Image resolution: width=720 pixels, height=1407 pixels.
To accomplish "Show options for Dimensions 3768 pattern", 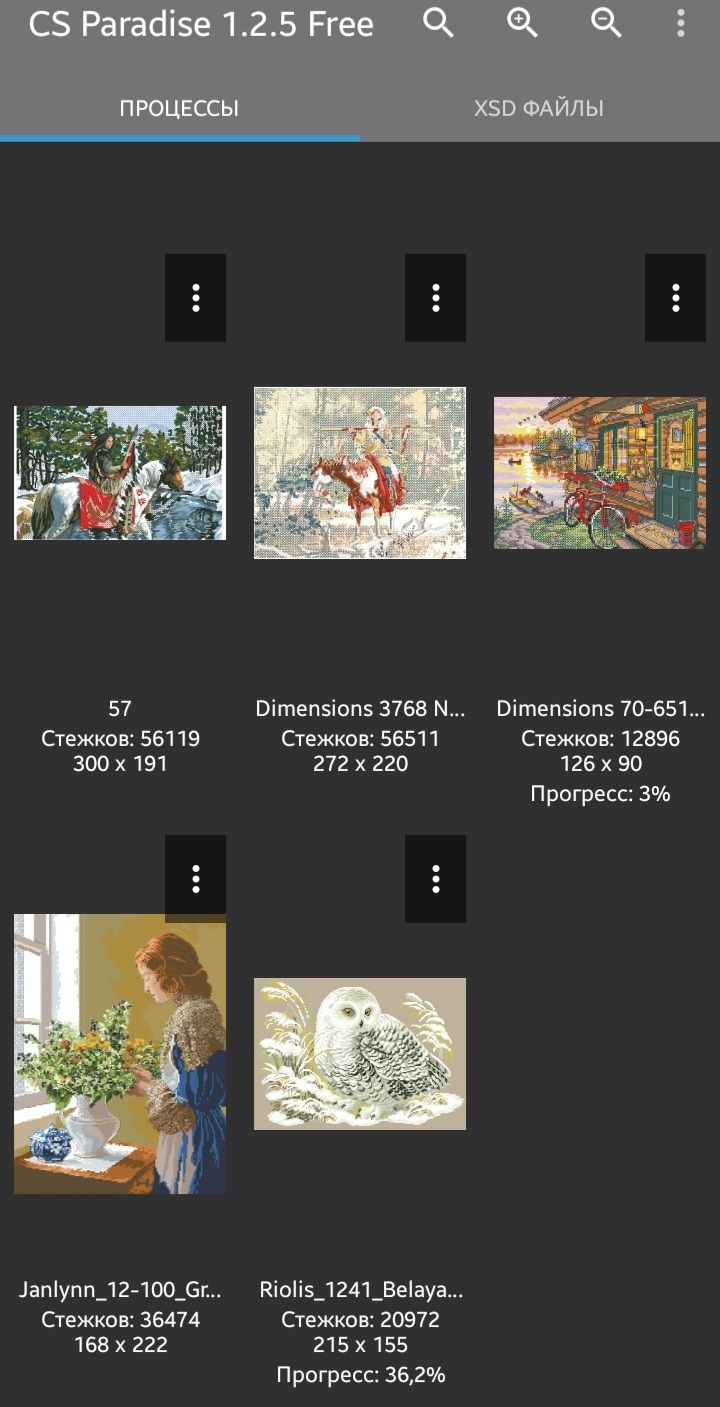I will [x=436, y=297].
